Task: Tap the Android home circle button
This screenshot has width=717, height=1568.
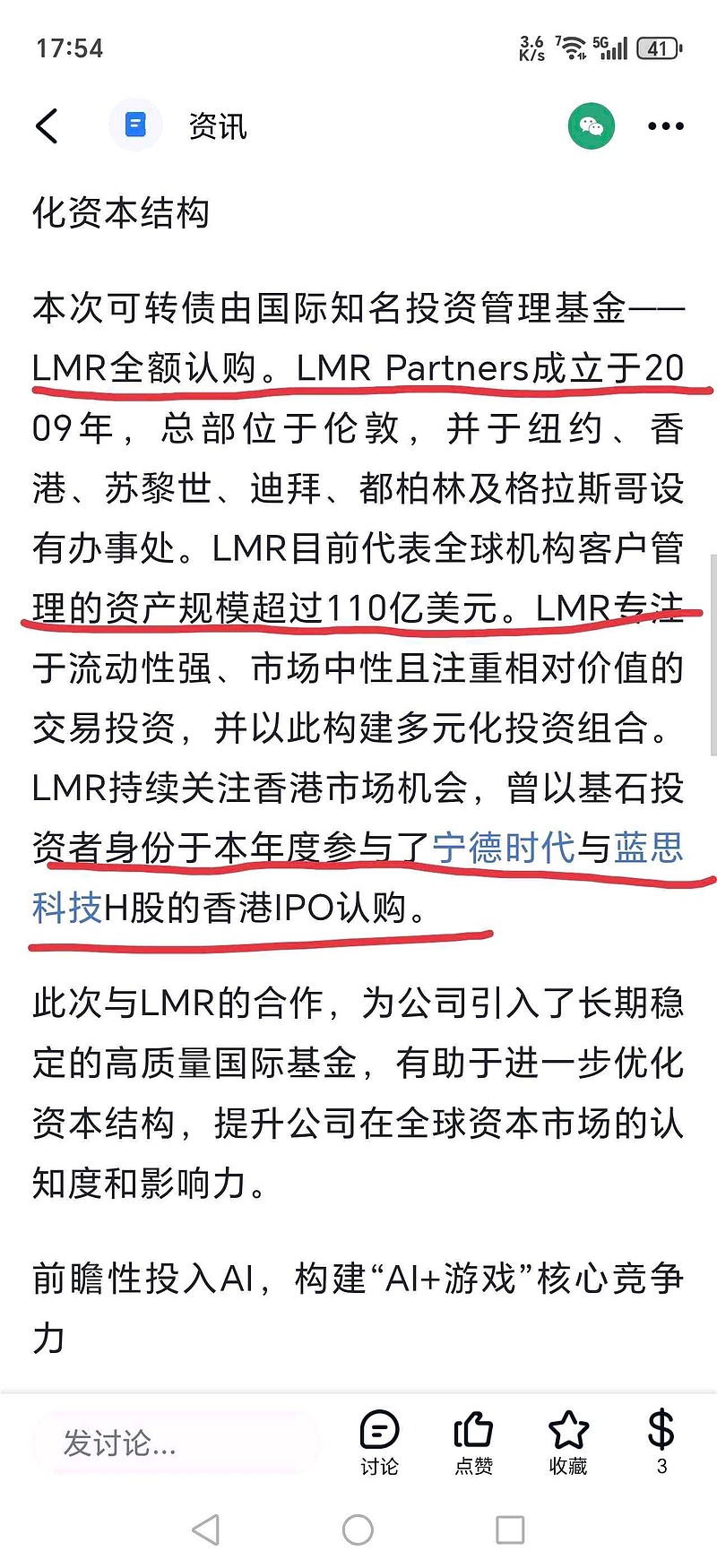Action: point(358,1528)
